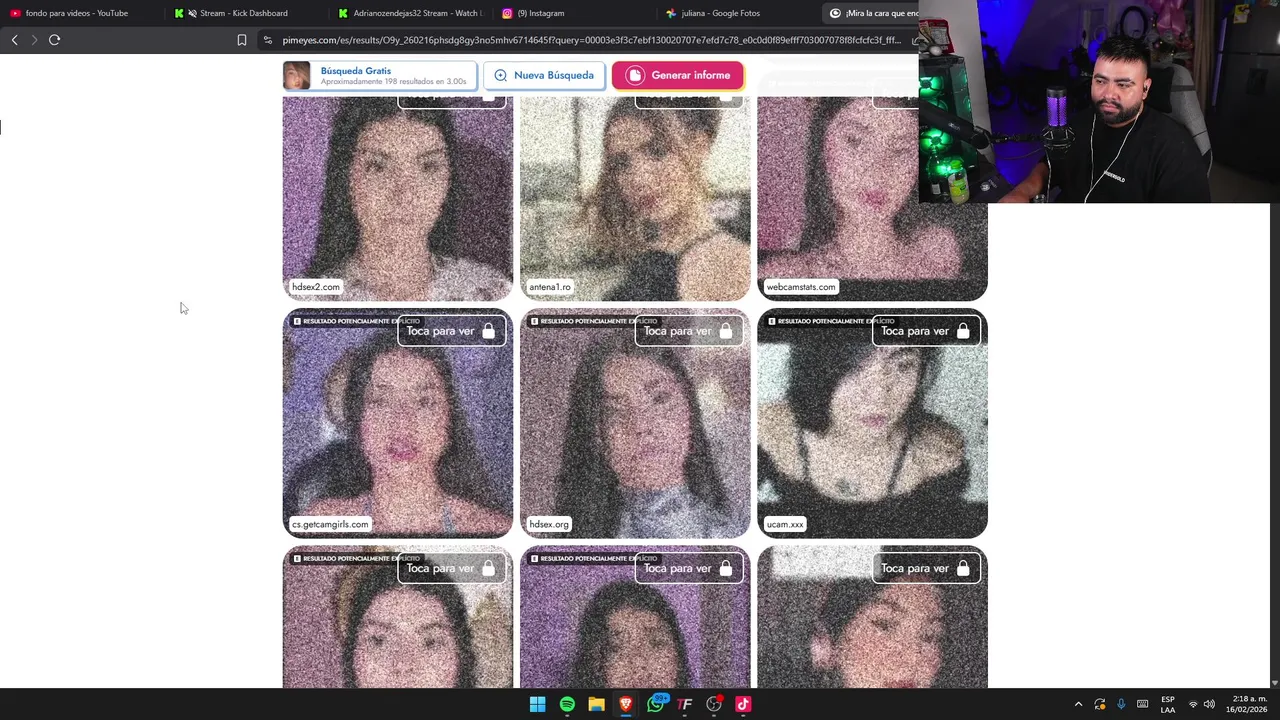Focus the pimeyes.com address bar

tap(590, 40)
